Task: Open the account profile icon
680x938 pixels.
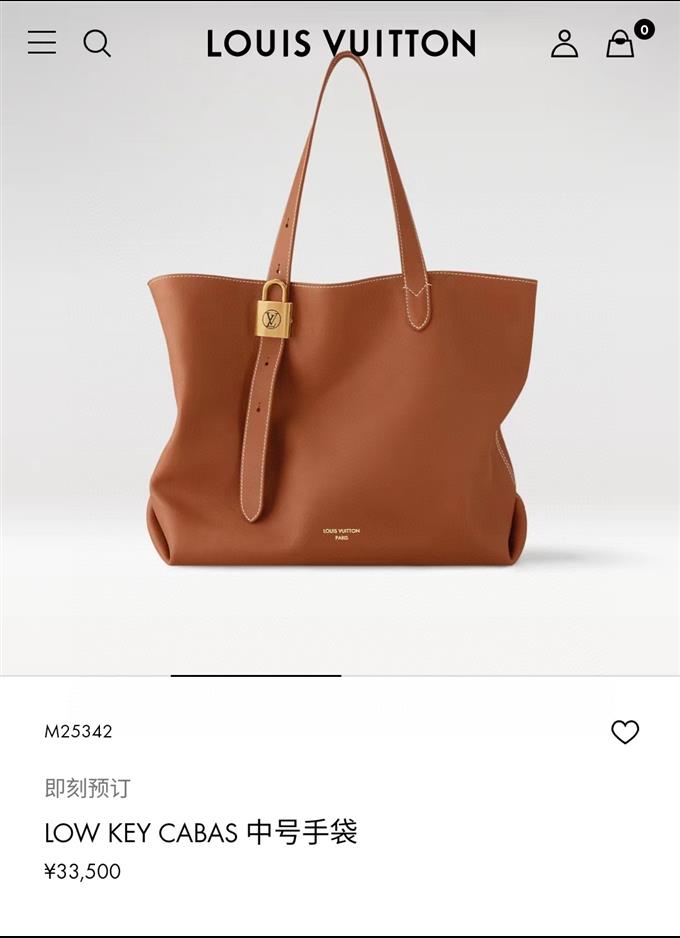Action: [x=564, y=43]
